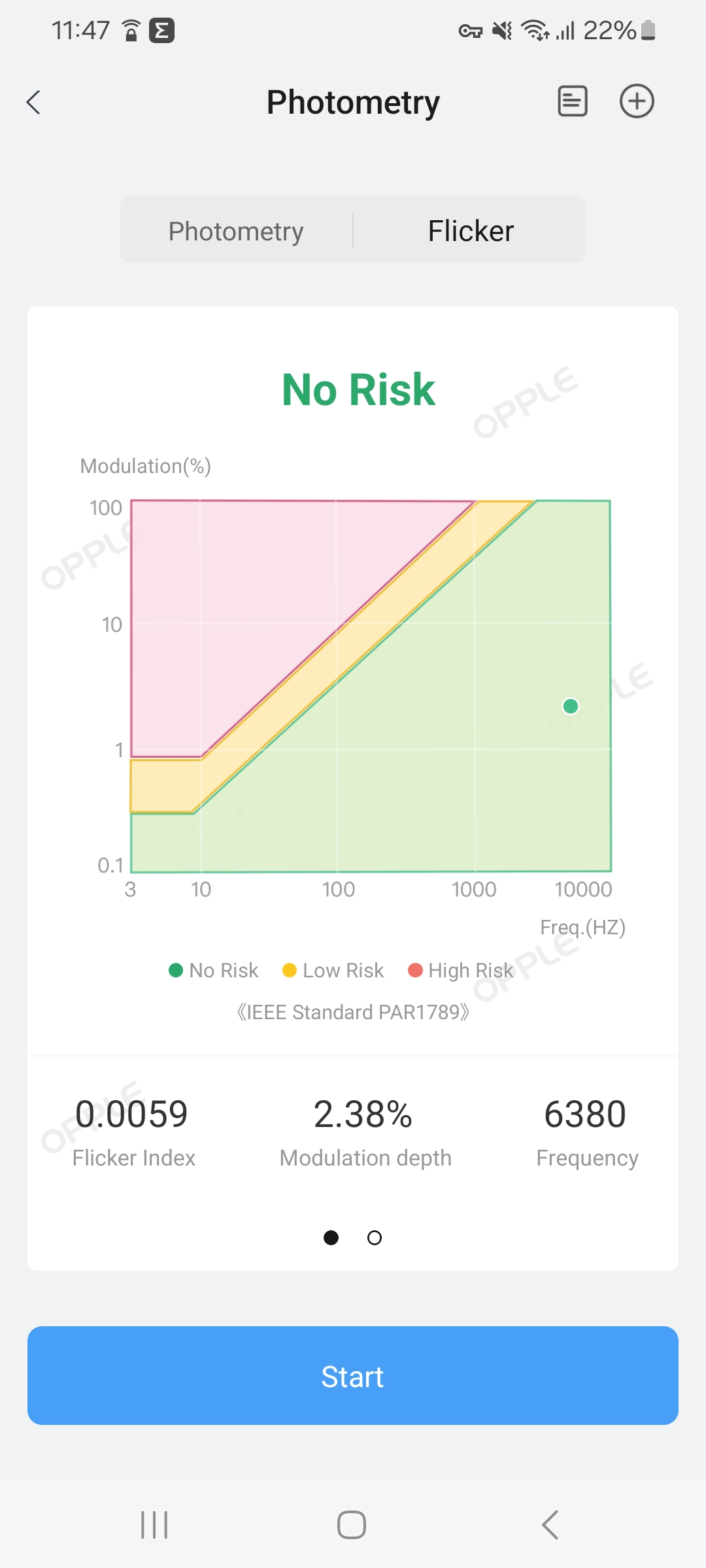
Task: Open recent apps from navigation bar
Action: 154,1525
